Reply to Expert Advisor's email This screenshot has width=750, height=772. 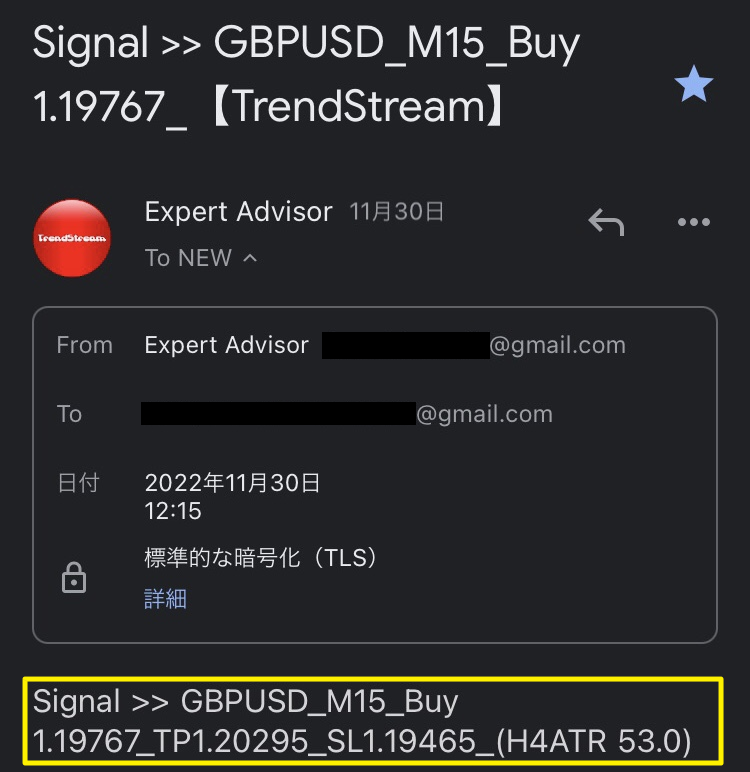coord(606,222)
